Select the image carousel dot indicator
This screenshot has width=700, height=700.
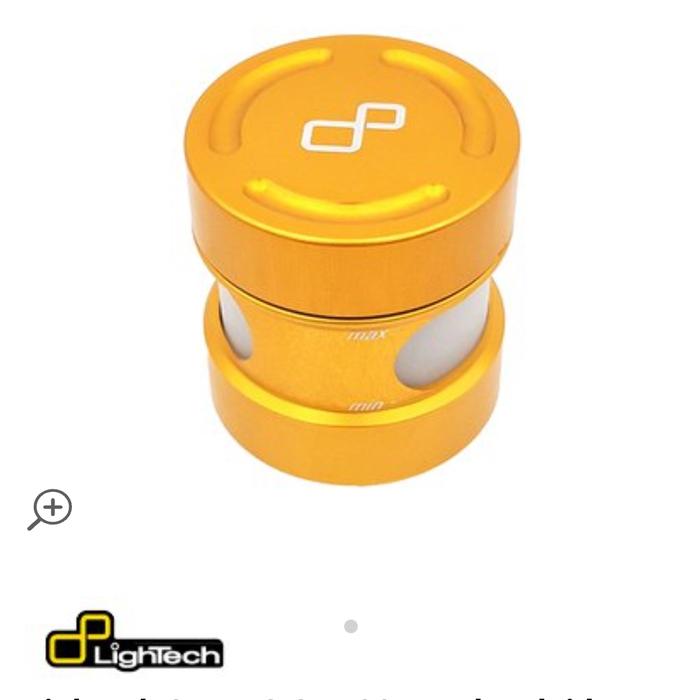351,626
